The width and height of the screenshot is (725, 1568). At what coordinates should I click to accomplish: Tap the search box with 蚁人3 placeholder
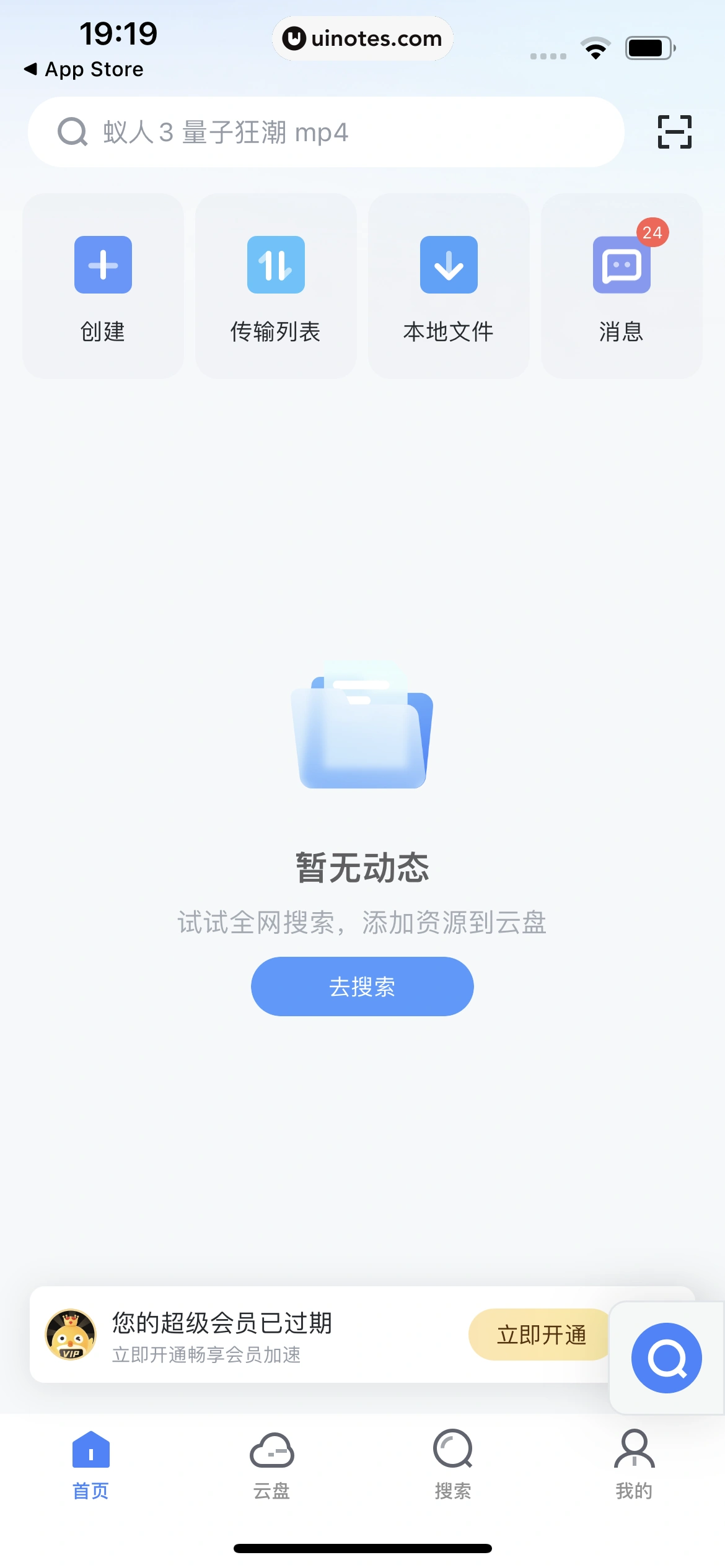326,132
